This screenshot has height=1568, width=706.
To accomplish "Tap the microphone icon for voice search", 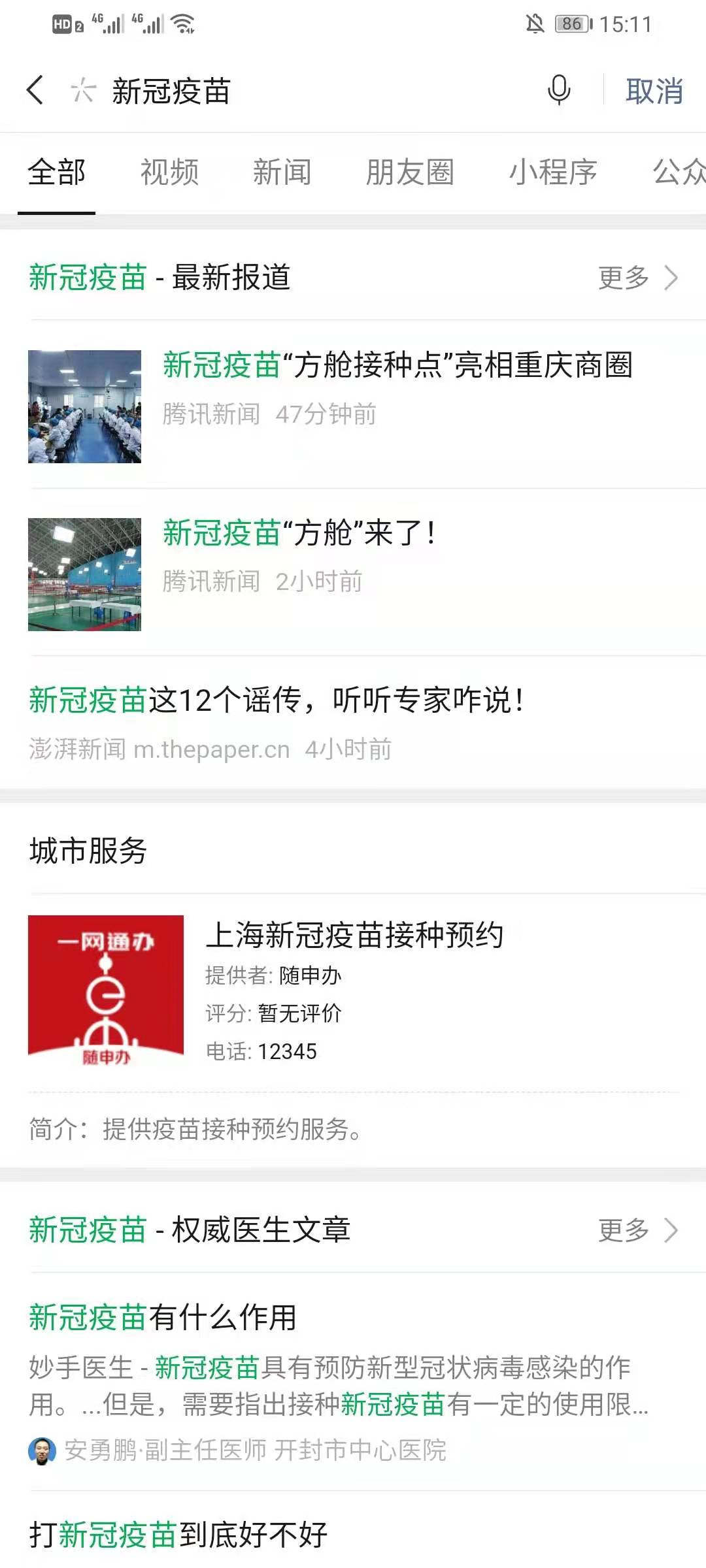I will pyautogui.click(x=559, y=90).
